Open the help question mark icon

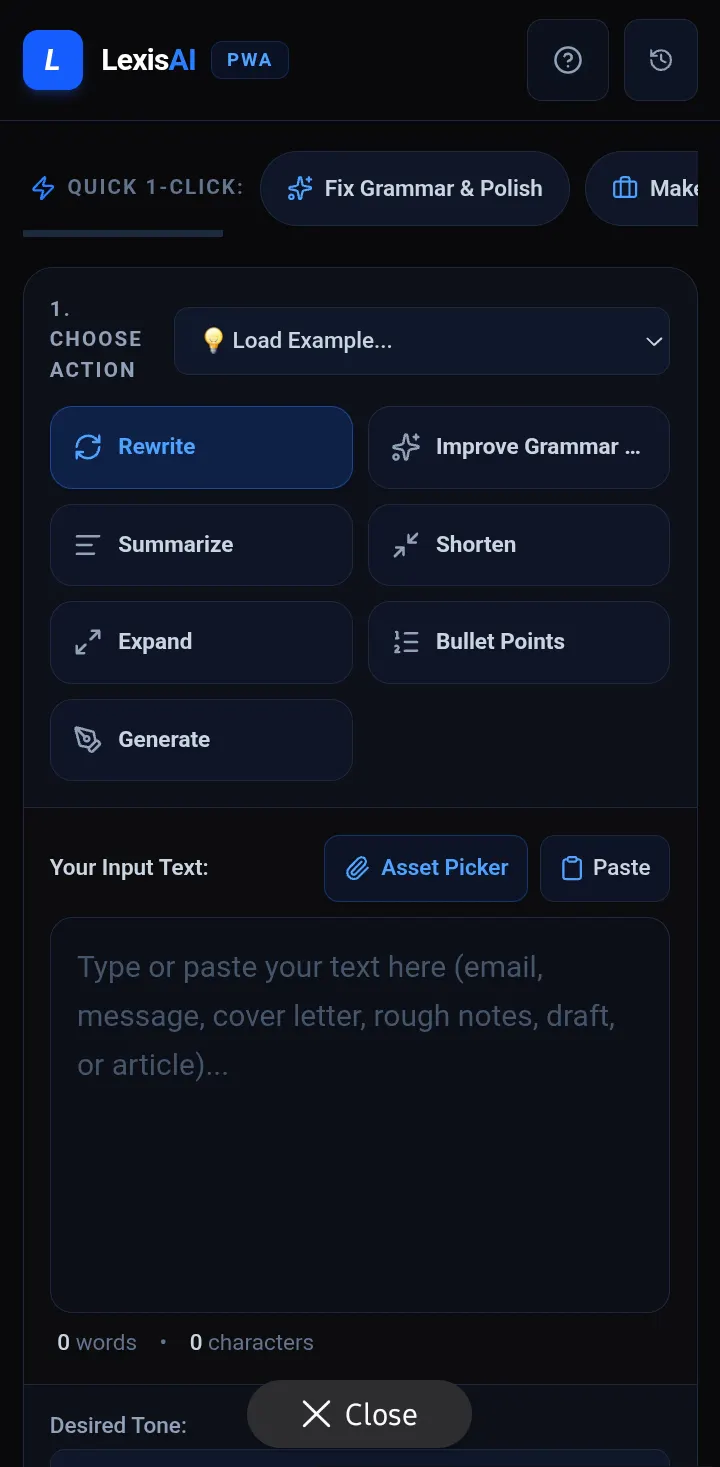[568, 60]
